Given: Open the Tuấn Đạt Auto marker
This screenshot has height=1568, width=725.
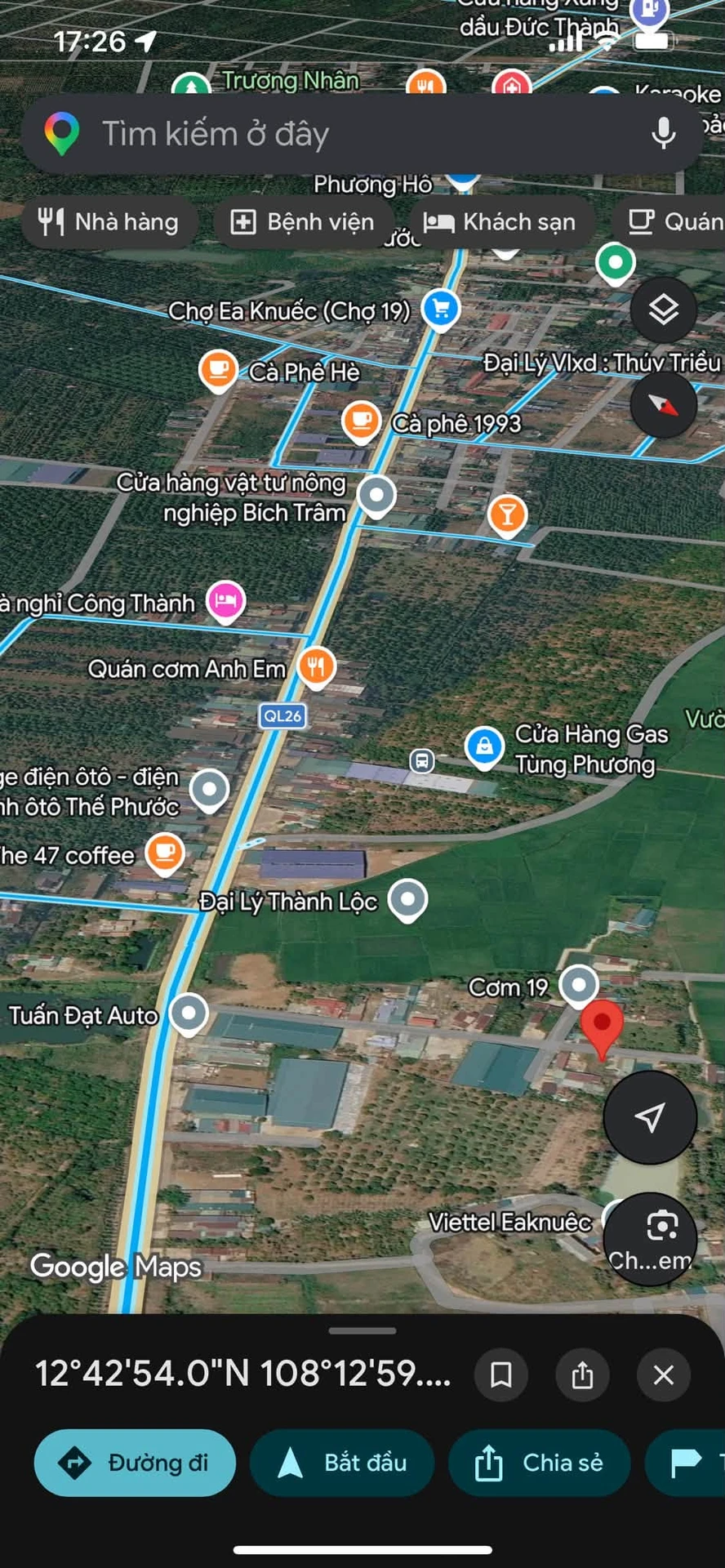Looking at the screenshot, I should pyautogui.click(x=189, y=1014).
